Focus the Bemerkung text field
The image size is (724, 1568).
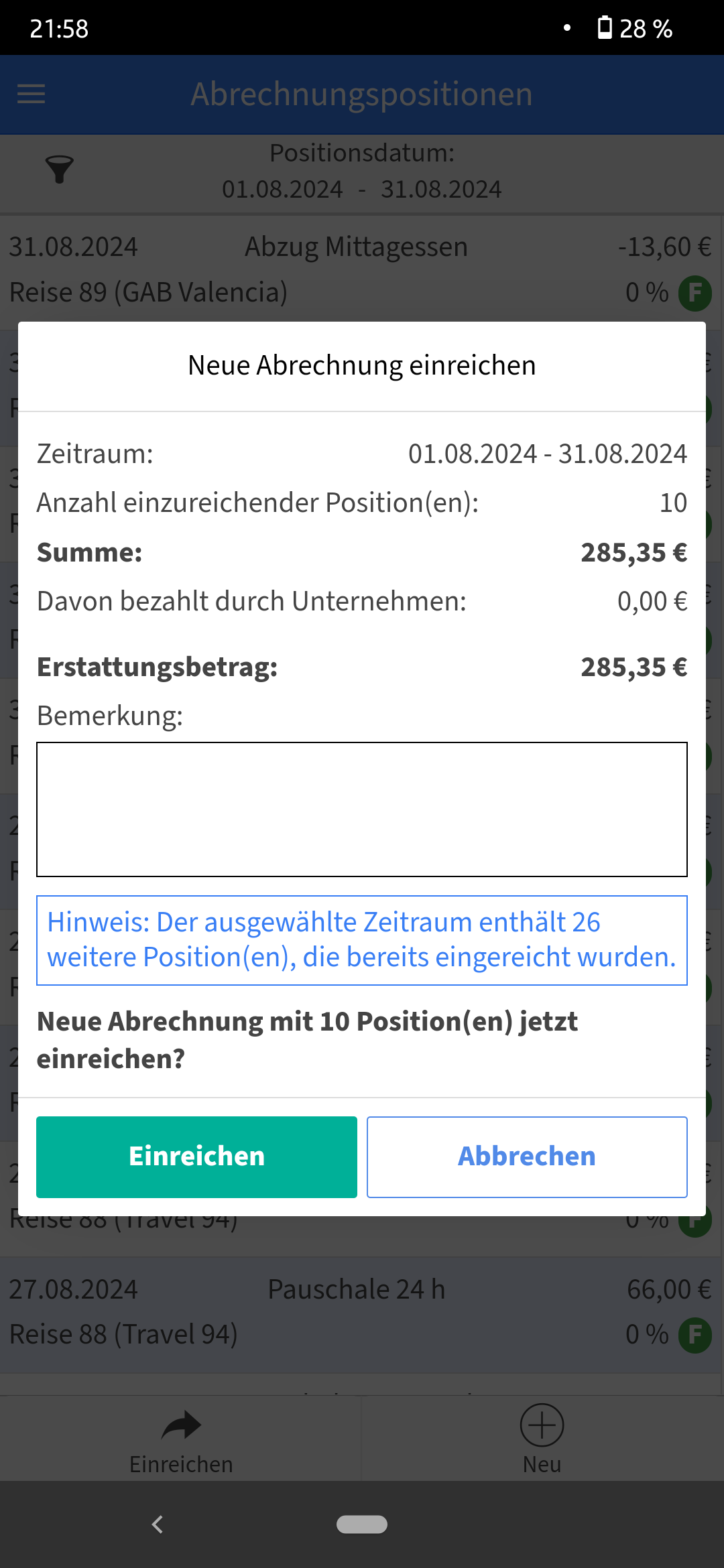tap(362, 809)
